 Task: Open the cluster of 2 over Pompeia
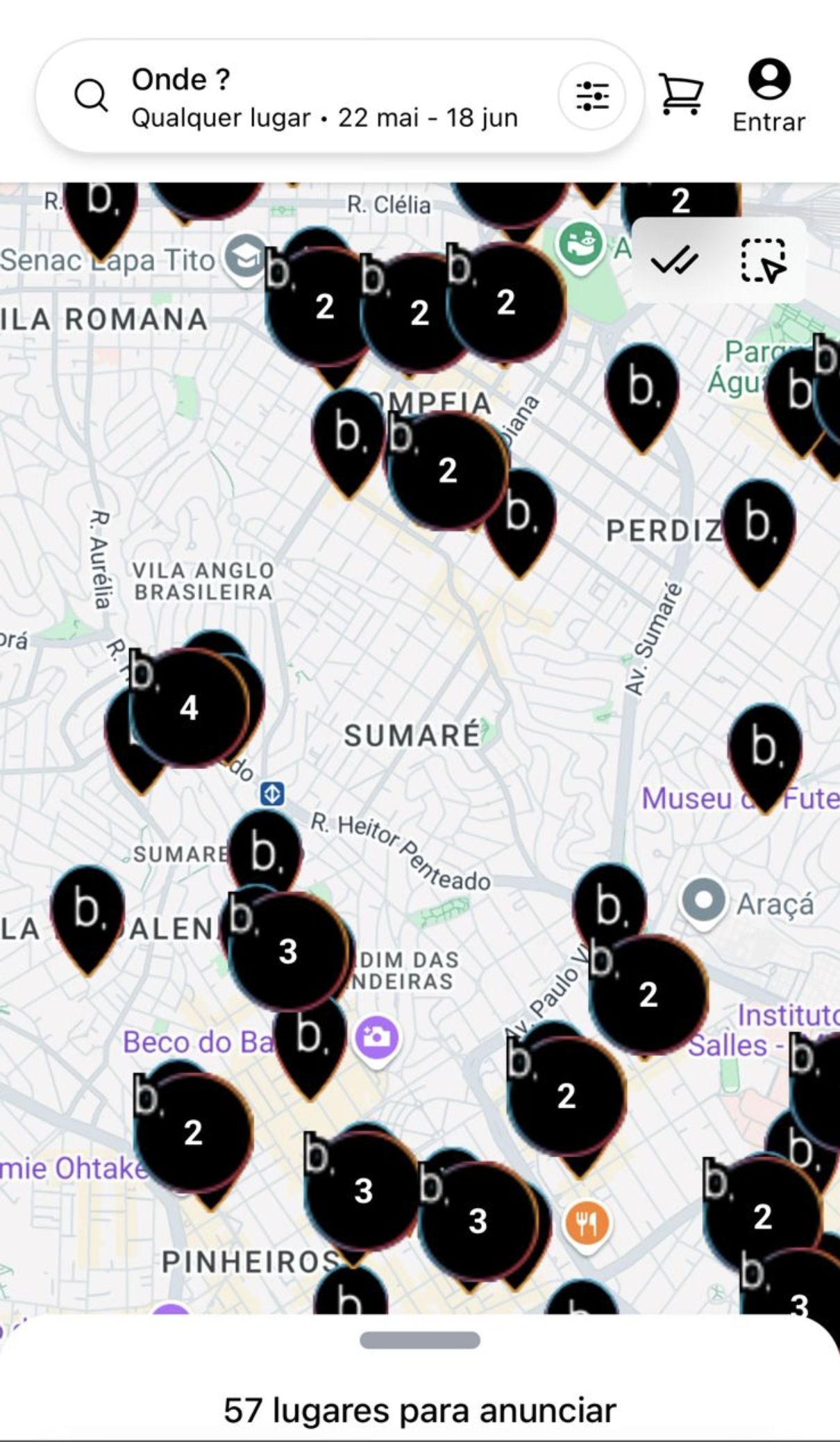pyautogui.click(x=448, y=470)
